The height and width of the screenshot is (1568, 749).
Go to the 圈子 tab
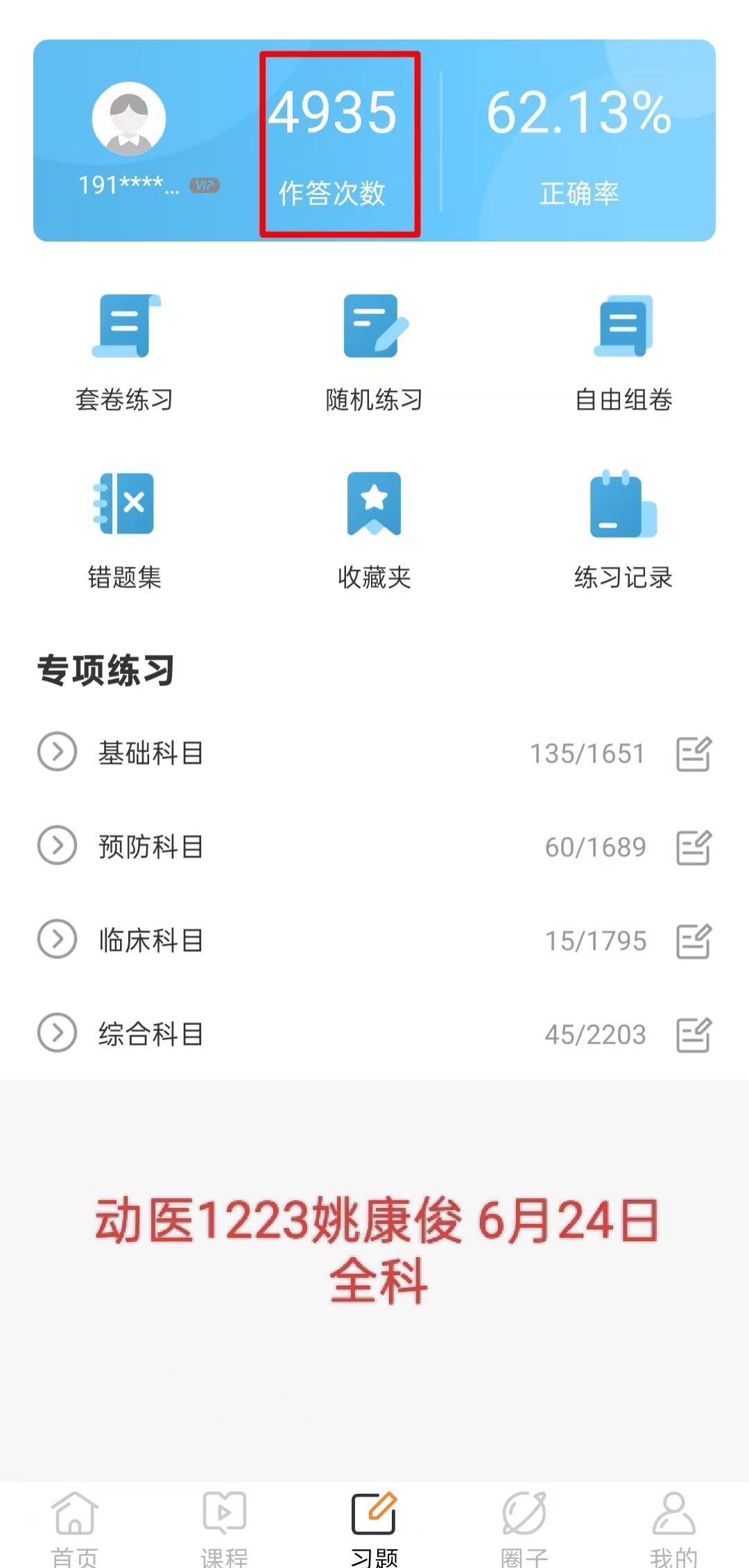click(x=524, y=1526)
